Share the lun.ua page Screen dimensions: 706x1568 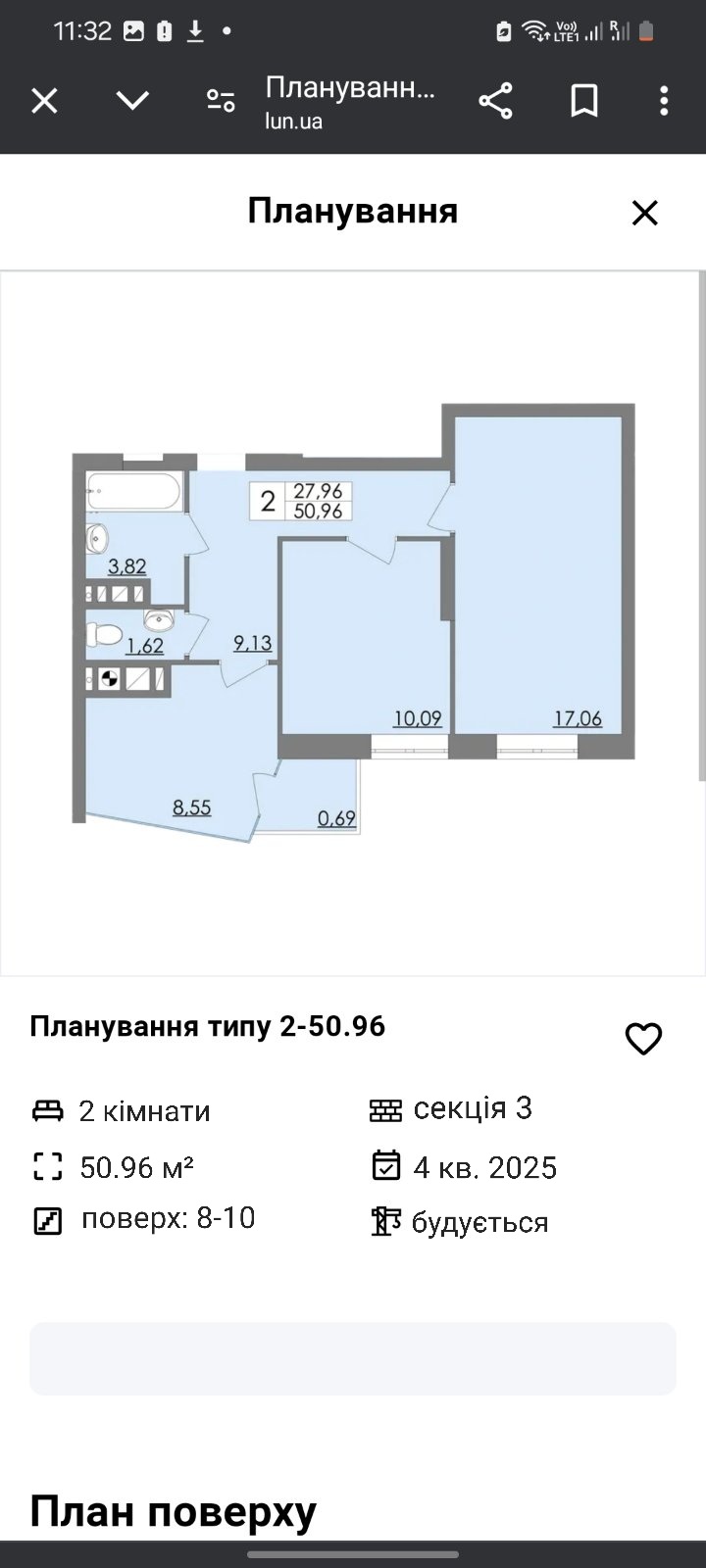[x=495, y=101]
